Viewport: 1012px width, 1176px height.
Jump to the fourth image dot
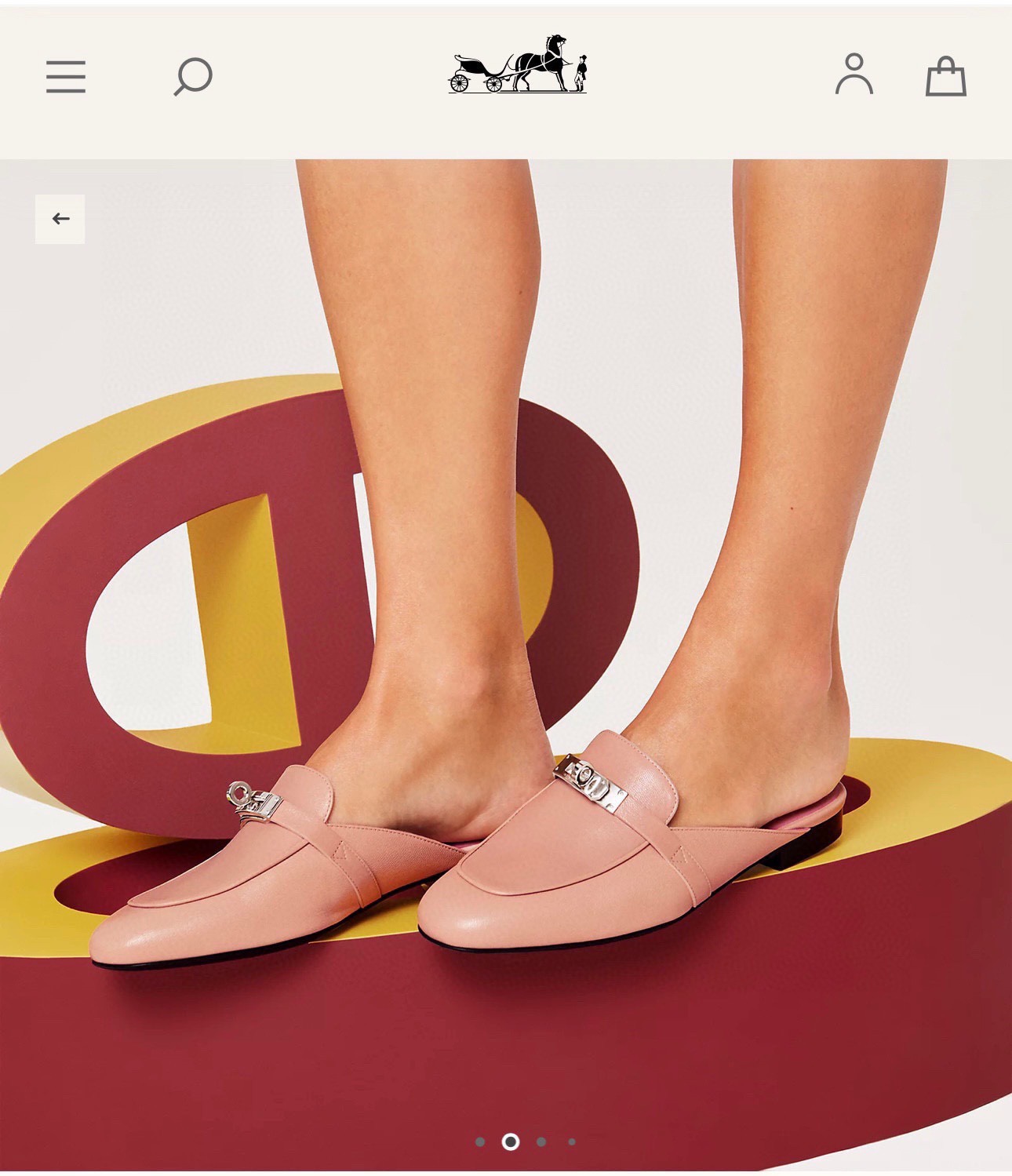572,1141
